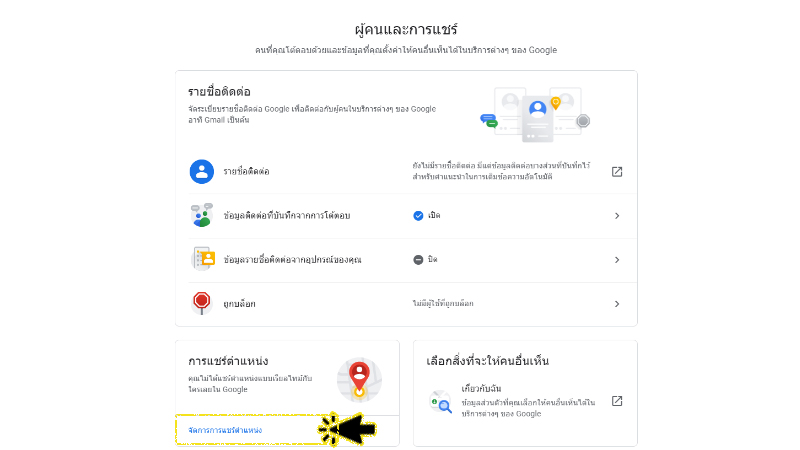This screenshot has width=800, height=450.
Task: Open the ถูกบล็อก blocked users row
Action: [405, 303]
